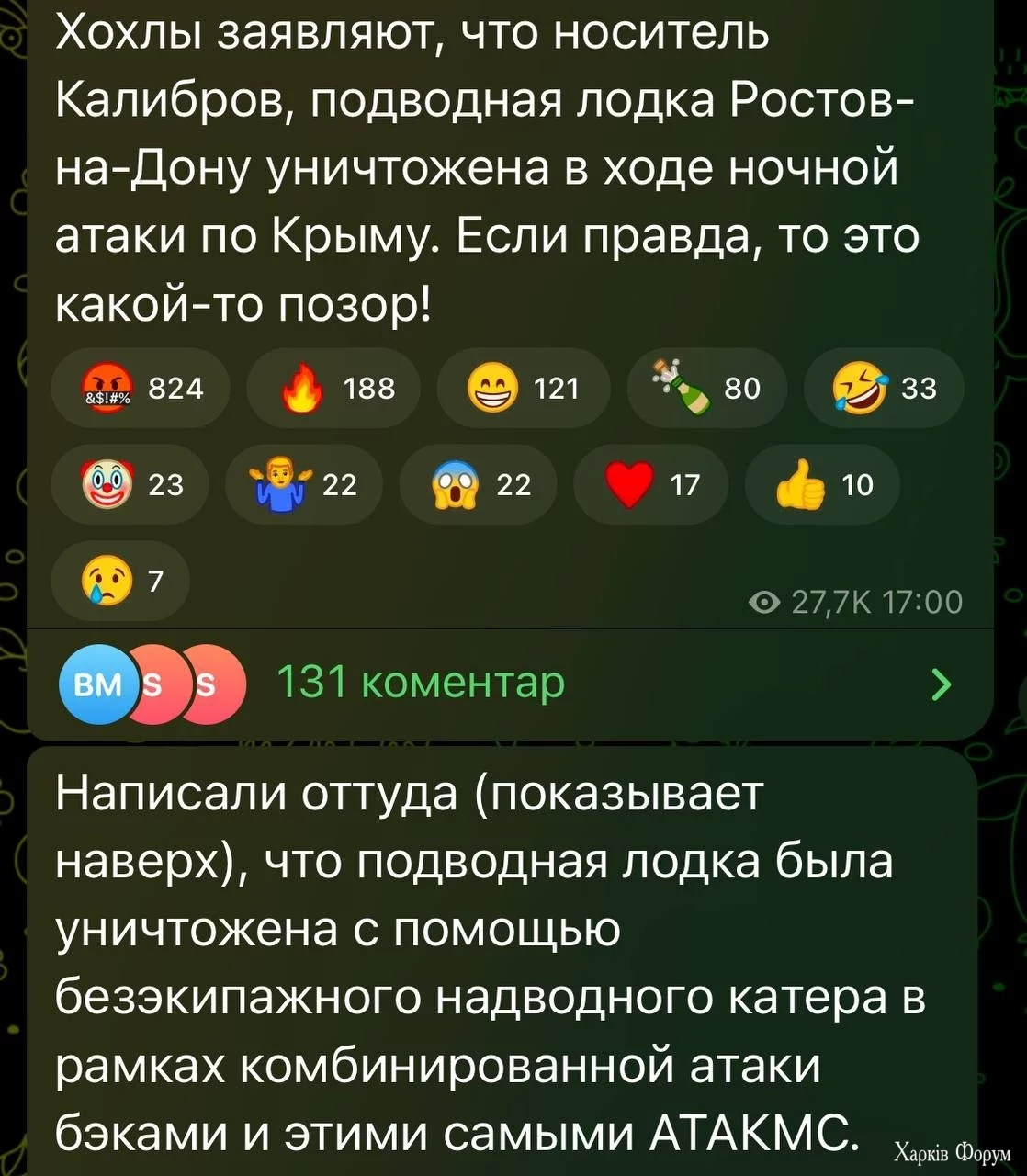This screenshot has height=1176, width=1027.
Task: Tap the red heart reaction with 17
Action: pyautogui.click(x=649, y=484)
